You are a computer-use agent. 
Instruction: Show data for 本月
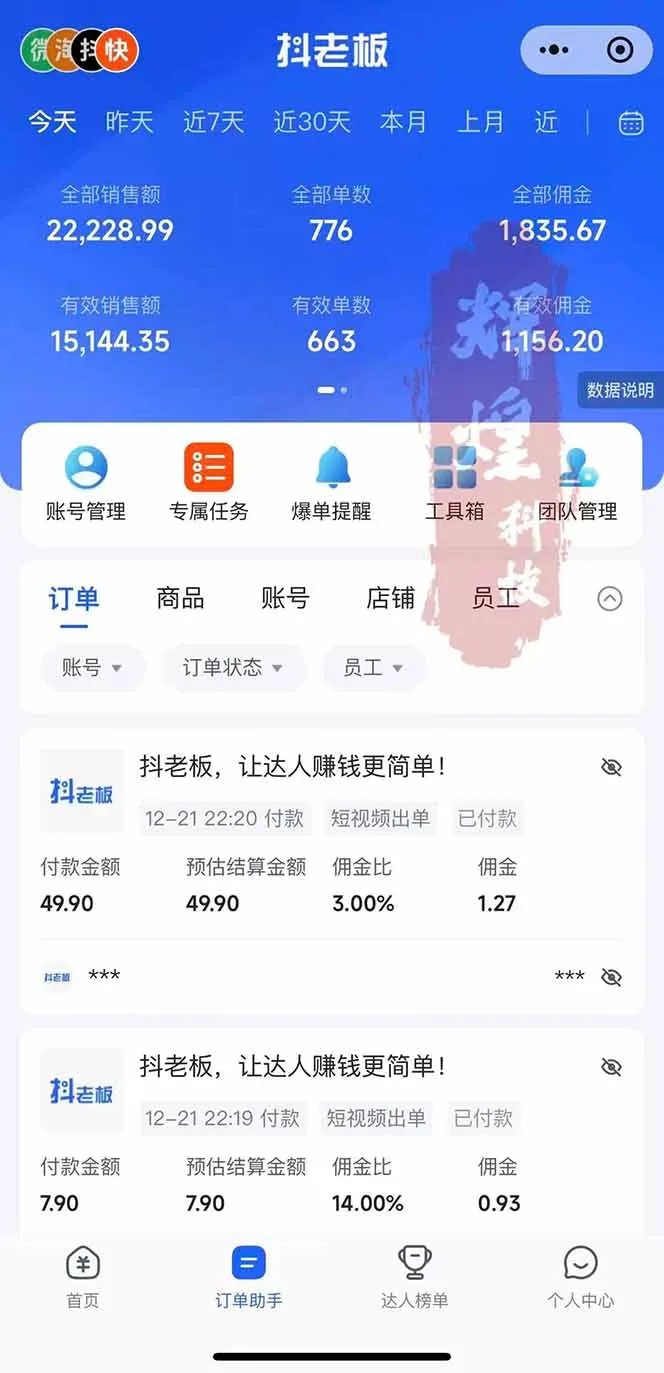(403, 122)
